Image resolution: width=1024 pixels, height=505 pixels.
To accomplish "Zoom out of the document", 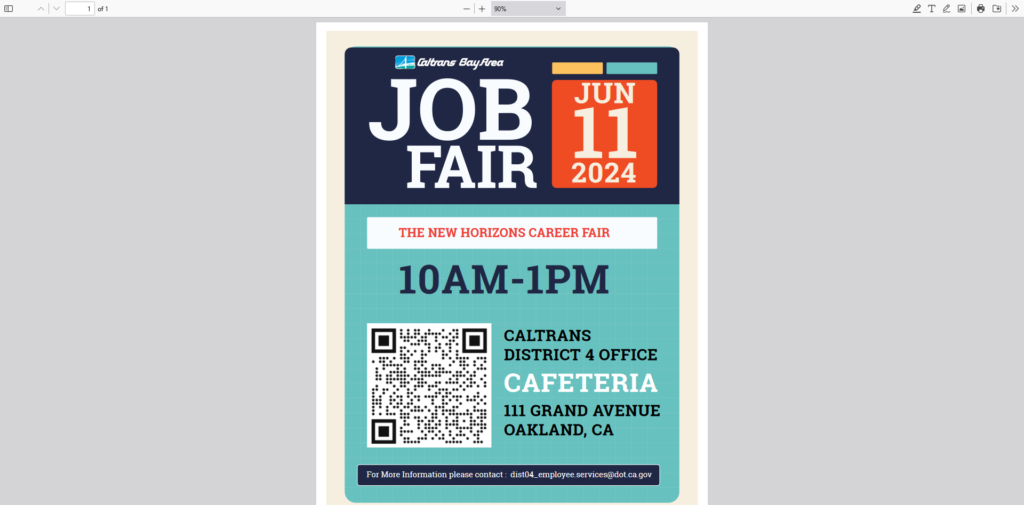I will pyautogui.click(x=466, y=8).
